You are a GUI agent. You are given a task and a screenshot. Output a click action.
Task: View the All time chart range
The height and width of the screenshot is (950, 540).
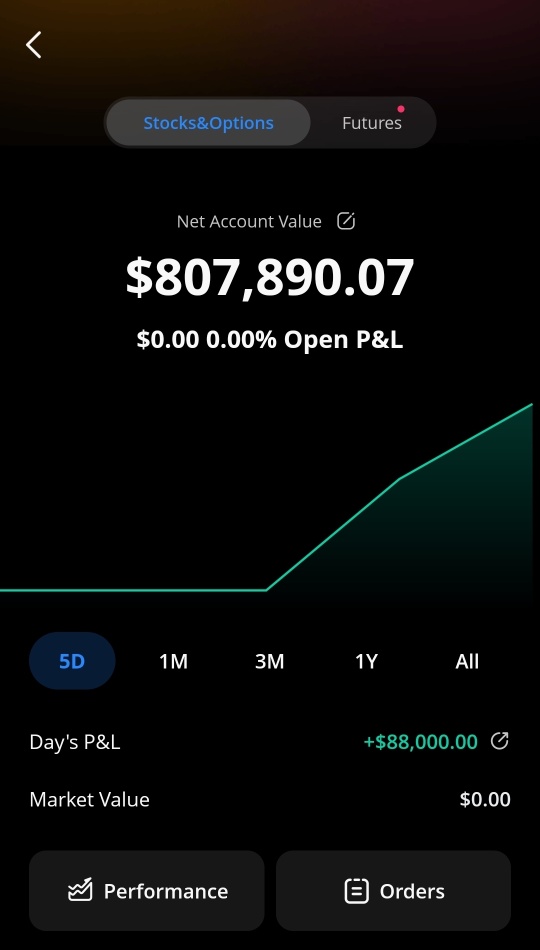[x=467, y=661]
